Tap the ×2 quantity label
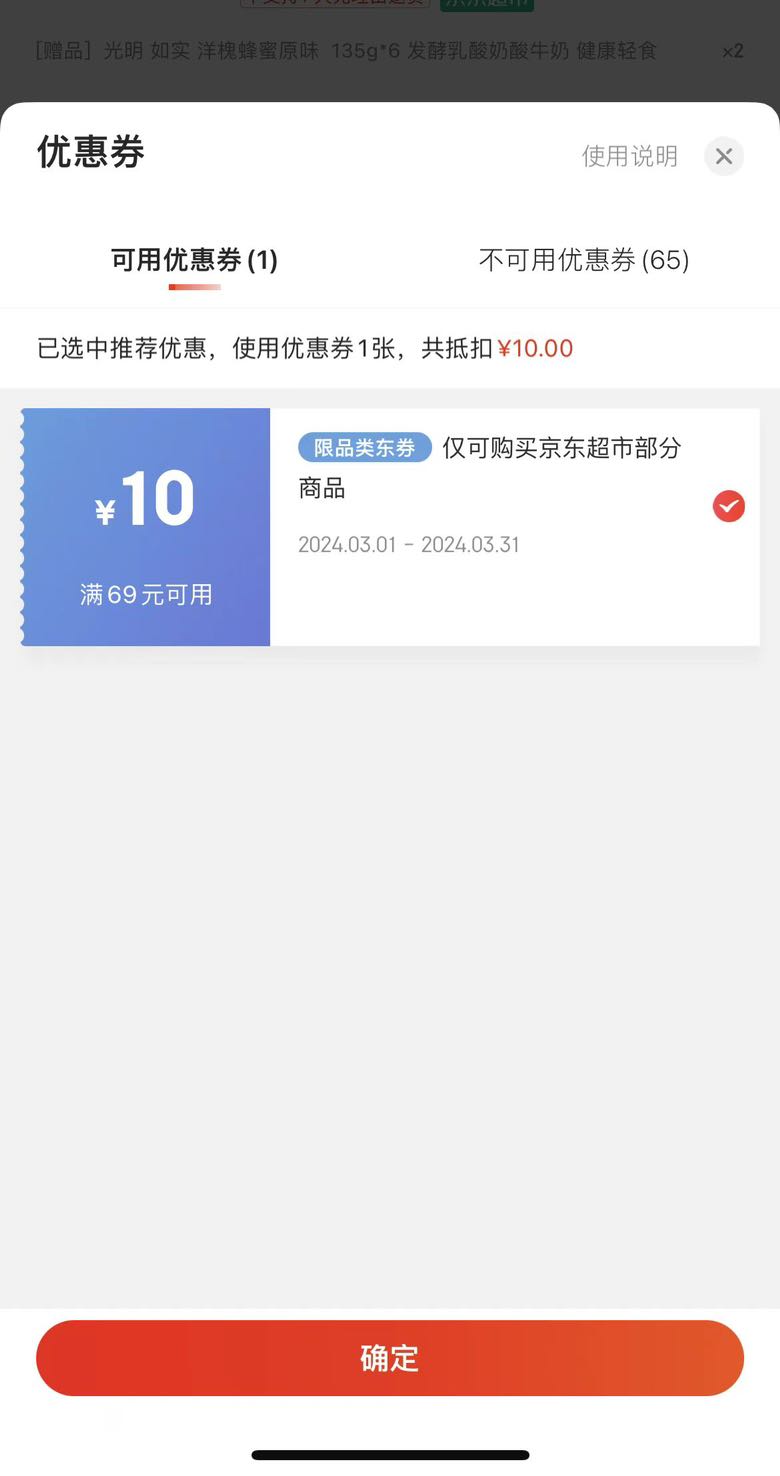Viewport: 780px width, 1476px height. [x=733, y=51]
